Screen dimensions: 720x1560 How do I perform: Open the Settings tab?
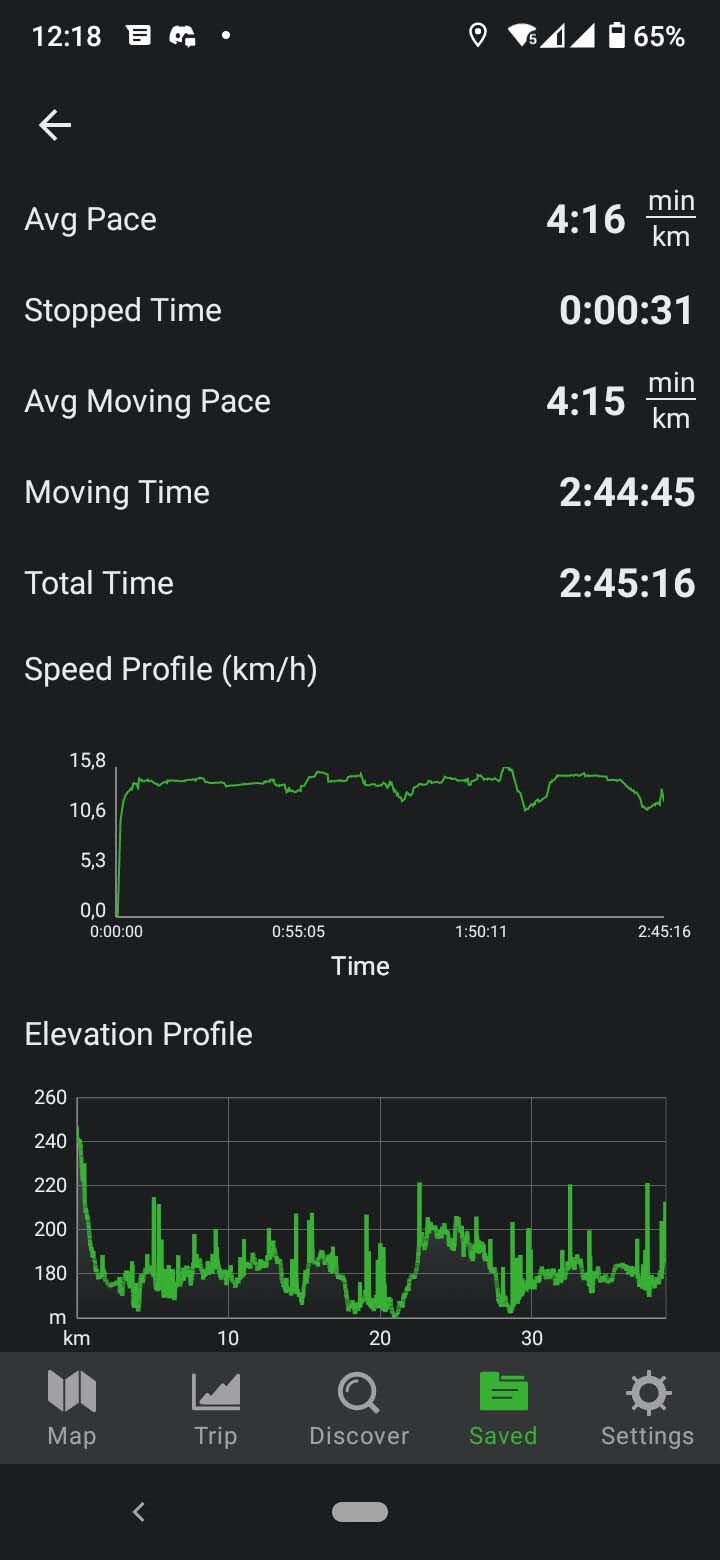[647, 1409]
